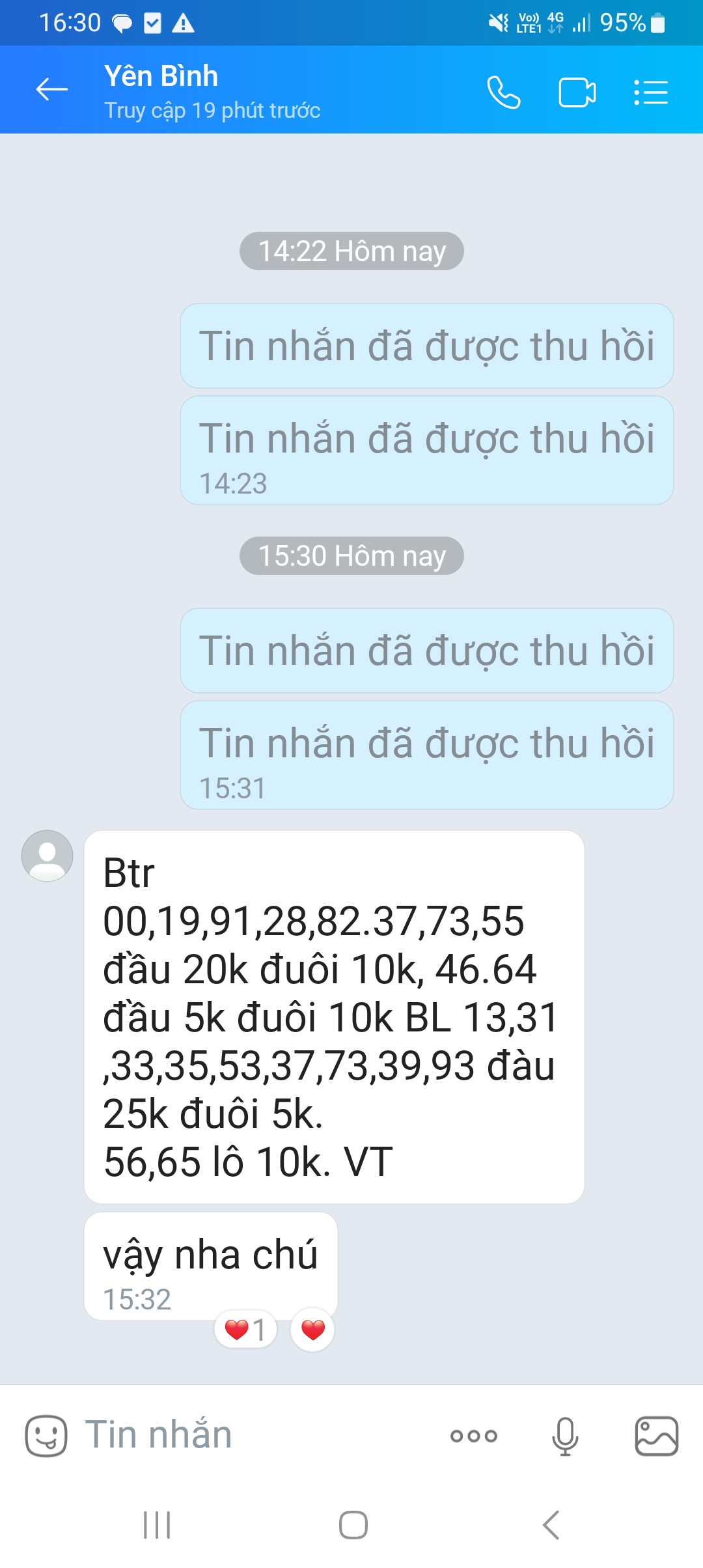The height and width of the screenshot is (1568, 703).
Task: Tap the heart reaction button on message
Action: click(312, 1330)
